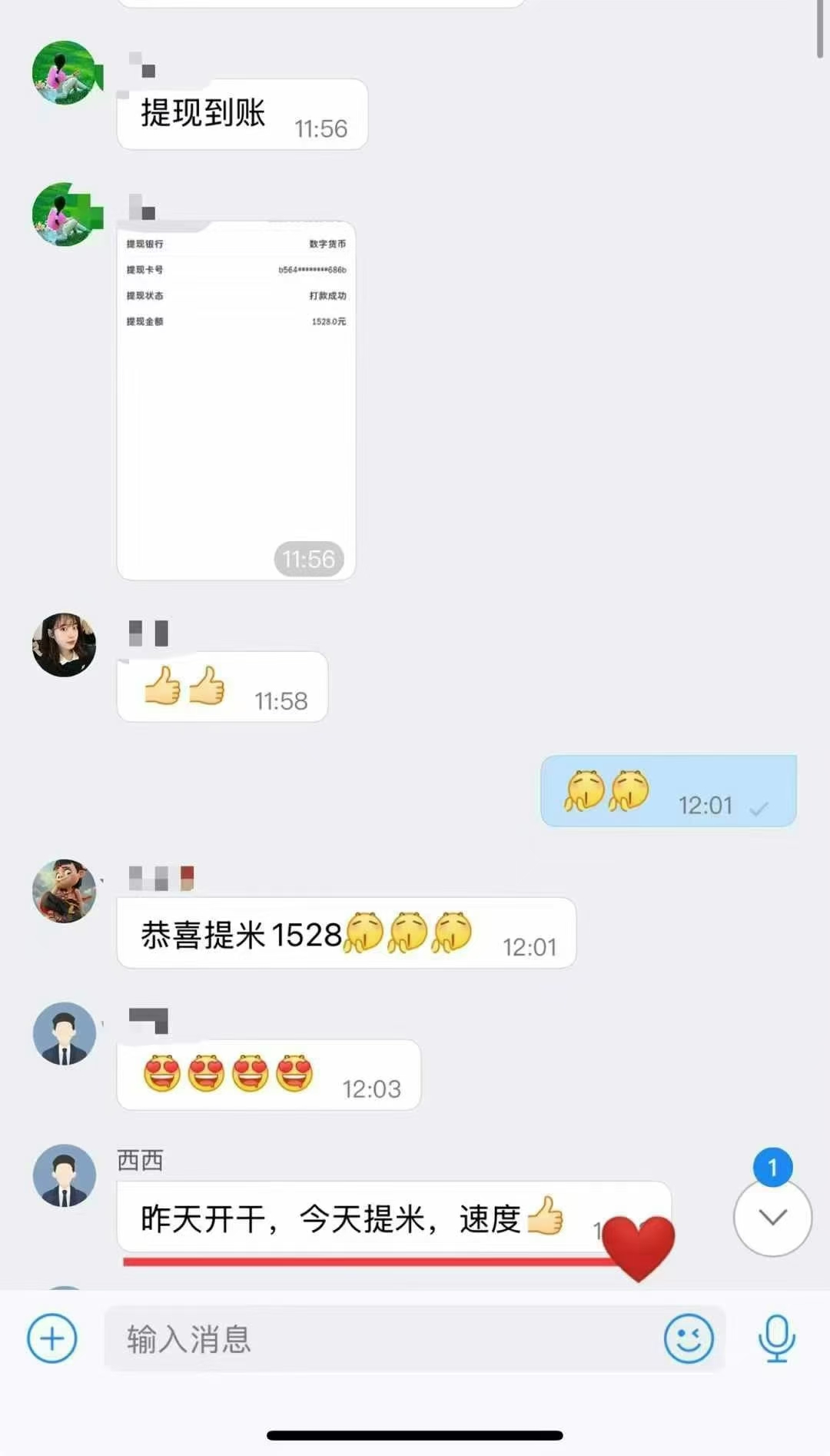This screenshot has height=1456, width=830.
Task: Open the withdrawal screenshot image message
Action: click(236, 401)
